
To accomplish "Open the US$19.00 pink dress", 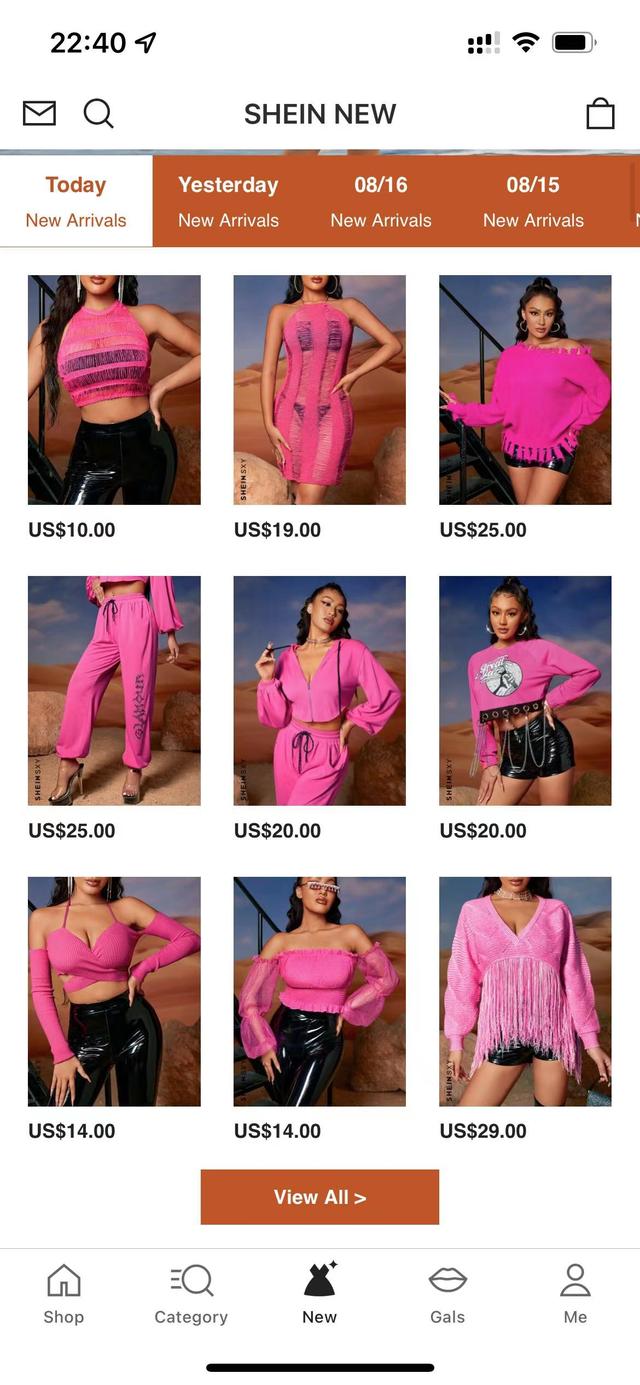I will click(320, 390).
